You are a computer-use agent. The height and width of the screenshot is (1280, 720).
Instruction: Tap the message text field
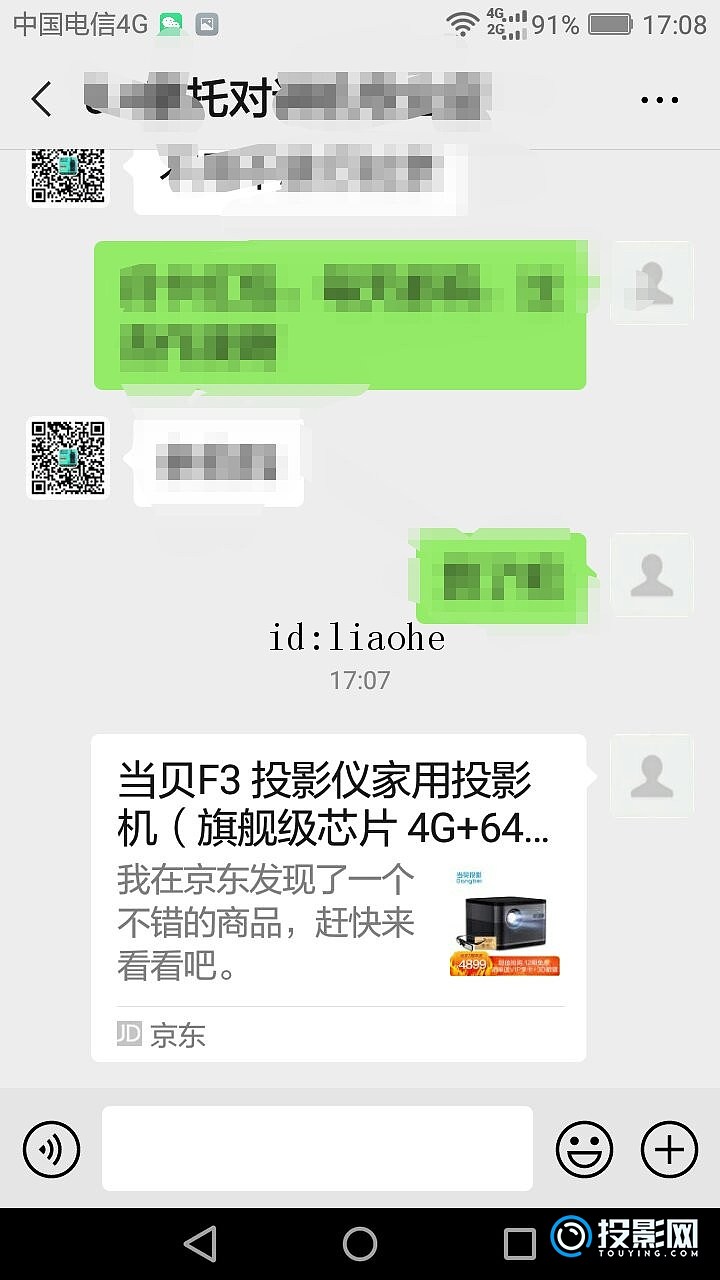(317, 1148)
